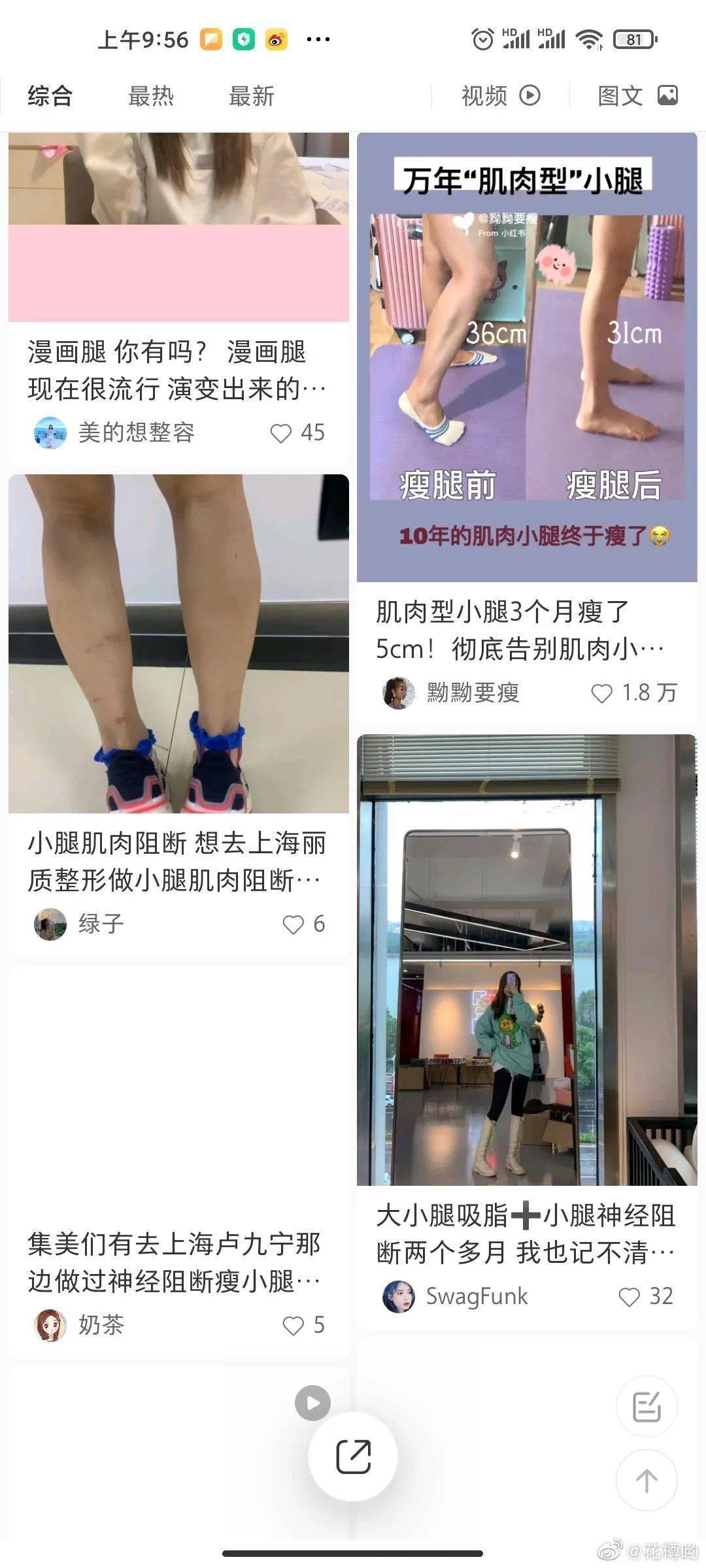This screenshot has width=706, height=1568.
Task: Write a new post with the edit button
Action: click(647, 1407)
